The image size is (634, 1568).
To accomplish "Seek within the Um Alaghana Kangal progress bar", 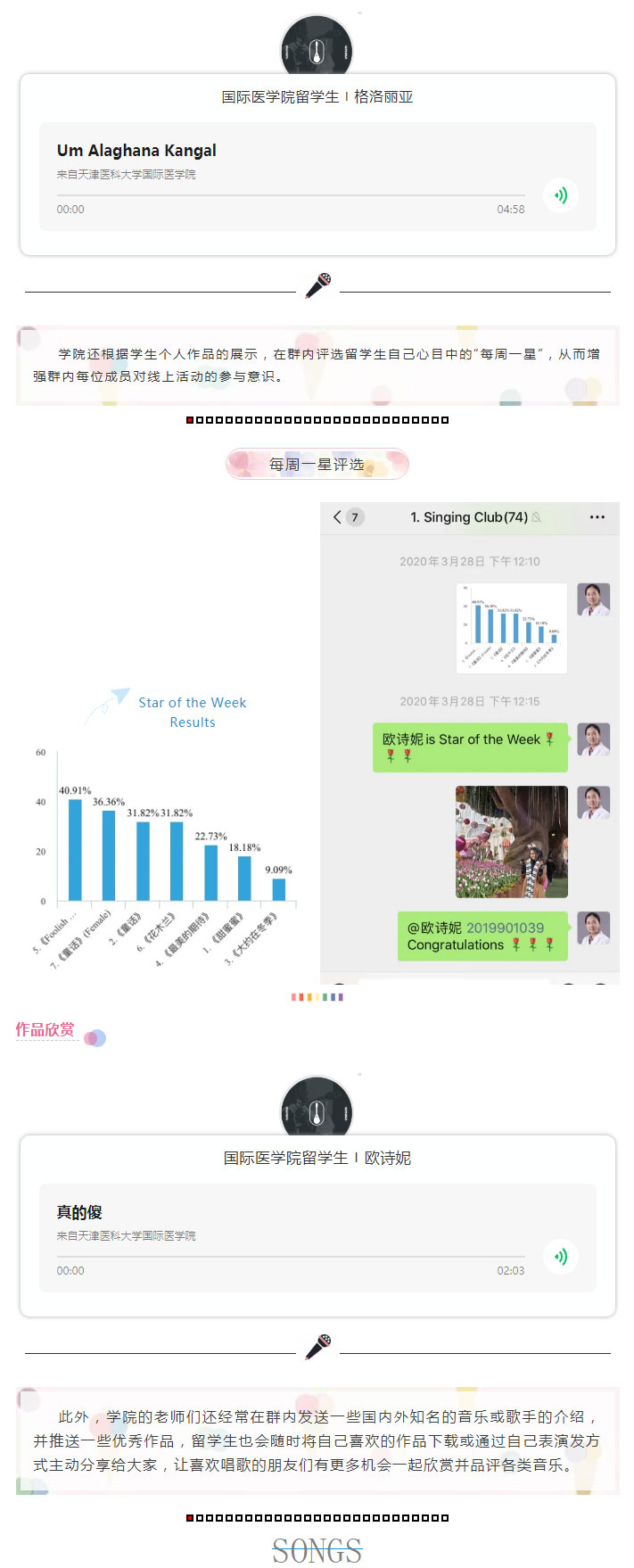I will (x=291, y=194).
